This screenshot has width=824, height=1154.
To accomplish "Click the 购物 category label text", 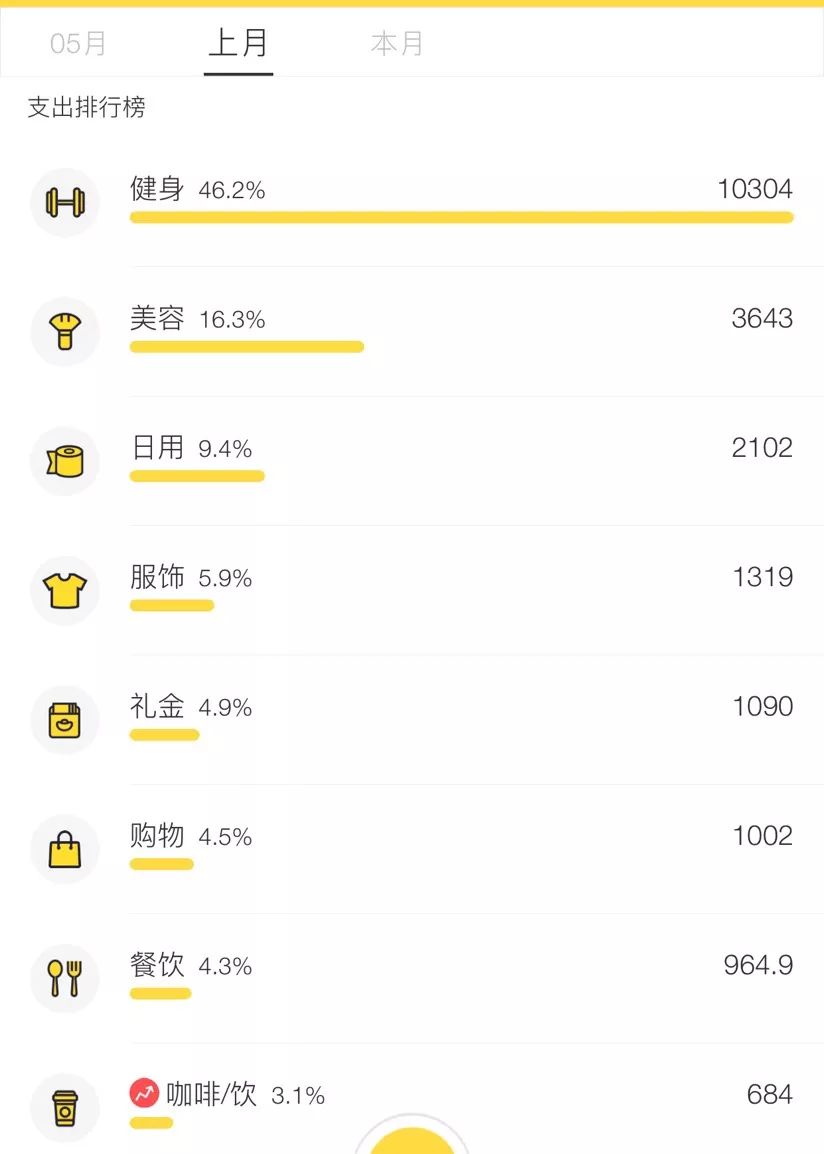I will click(155, 836).
